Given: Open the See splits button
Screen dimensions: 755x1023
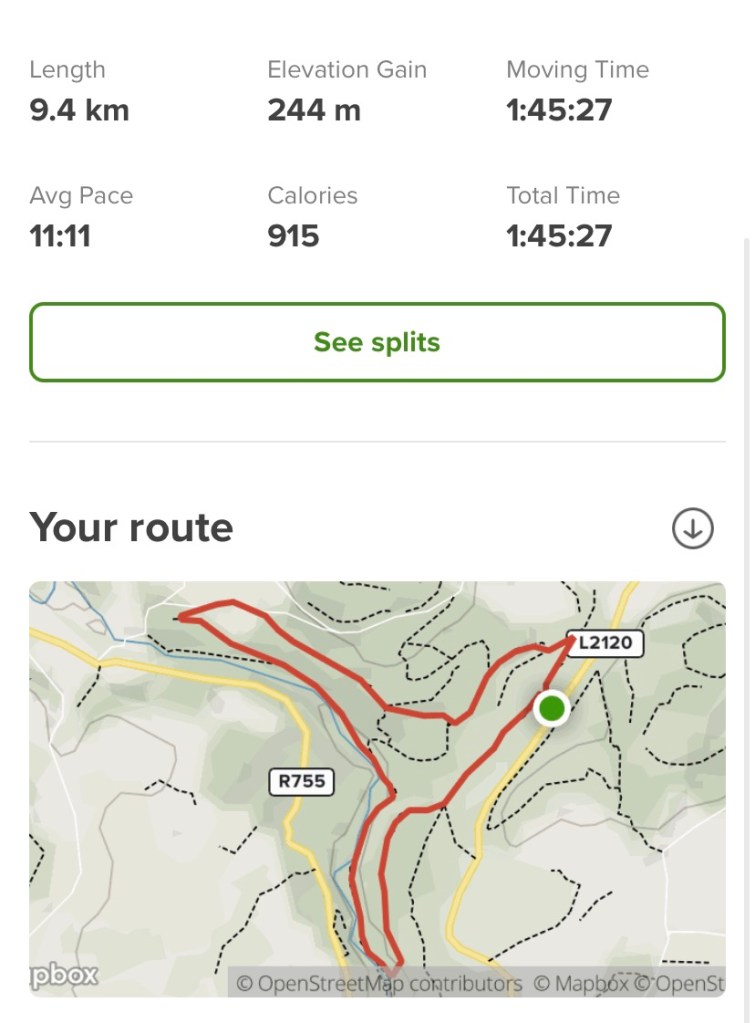Looking at the screenshot, I should [x=377, y=342].
